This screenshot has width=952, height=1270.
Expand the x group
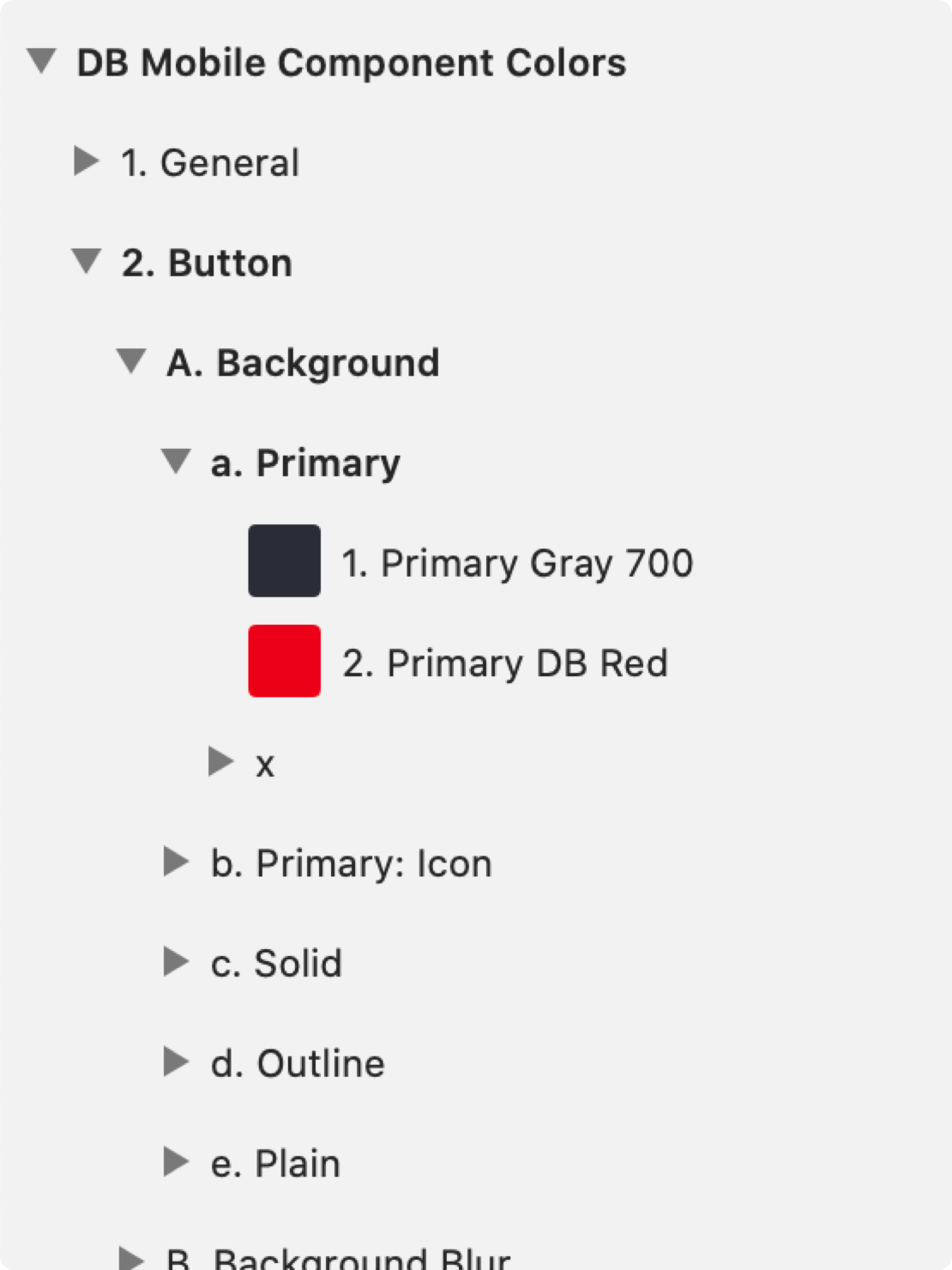coord(220,761)
